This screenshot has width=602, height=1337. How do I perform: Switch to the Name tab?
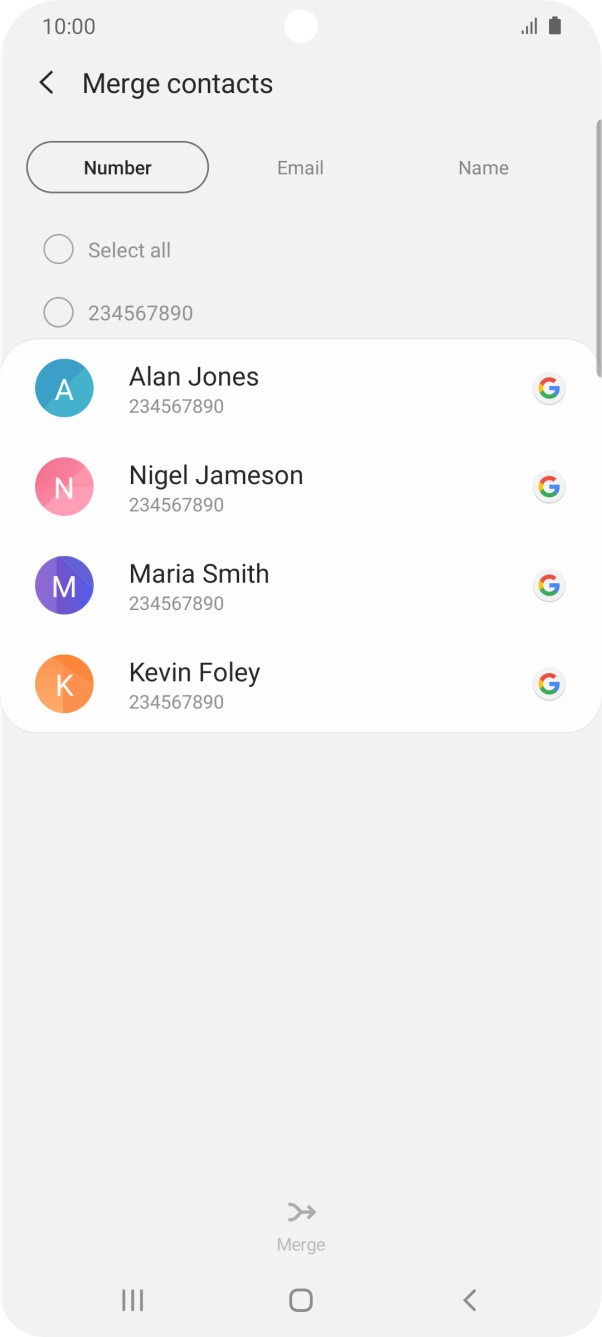tap(483, 168)
